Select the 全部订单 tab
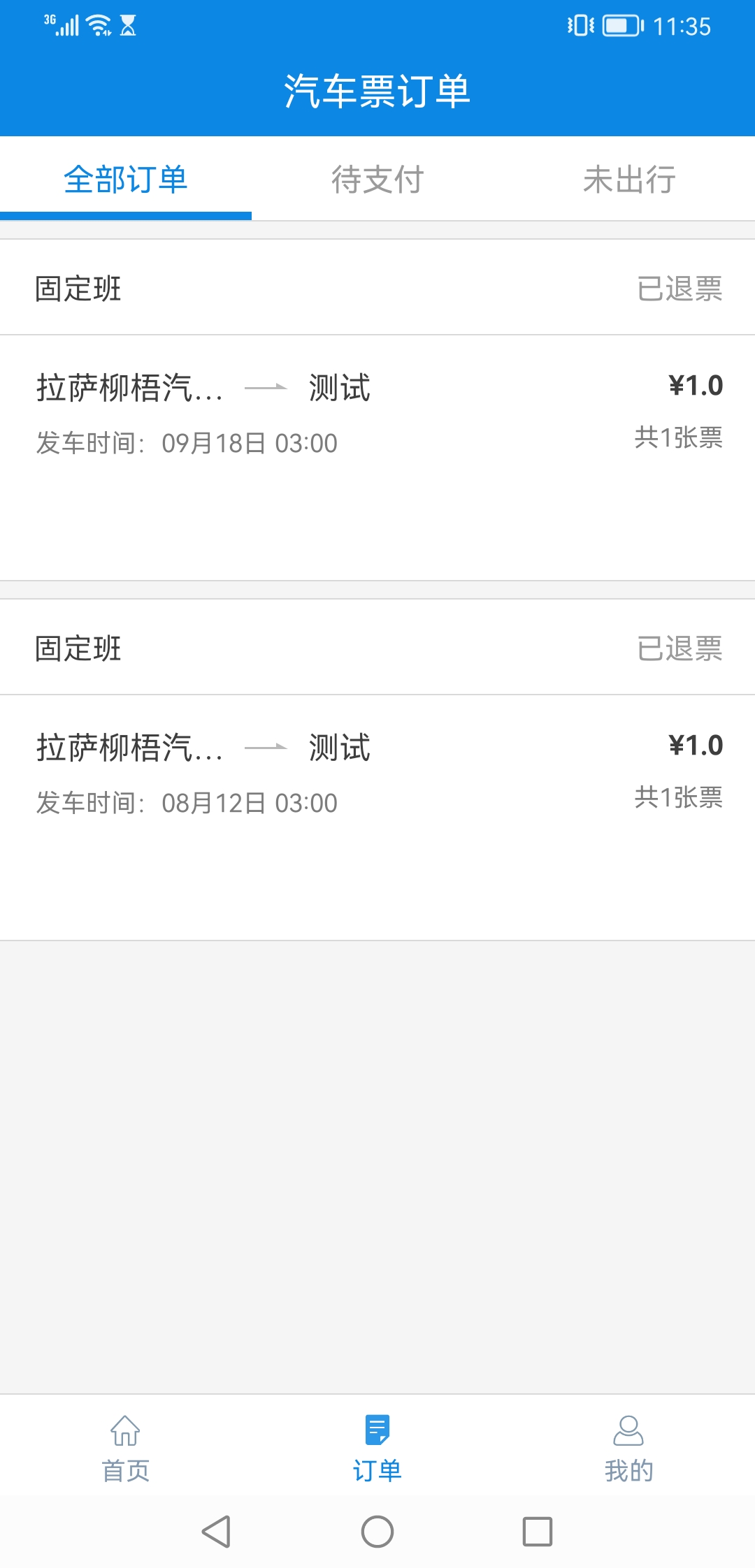Screen dimensions: 755x1568 coord(126,180)
